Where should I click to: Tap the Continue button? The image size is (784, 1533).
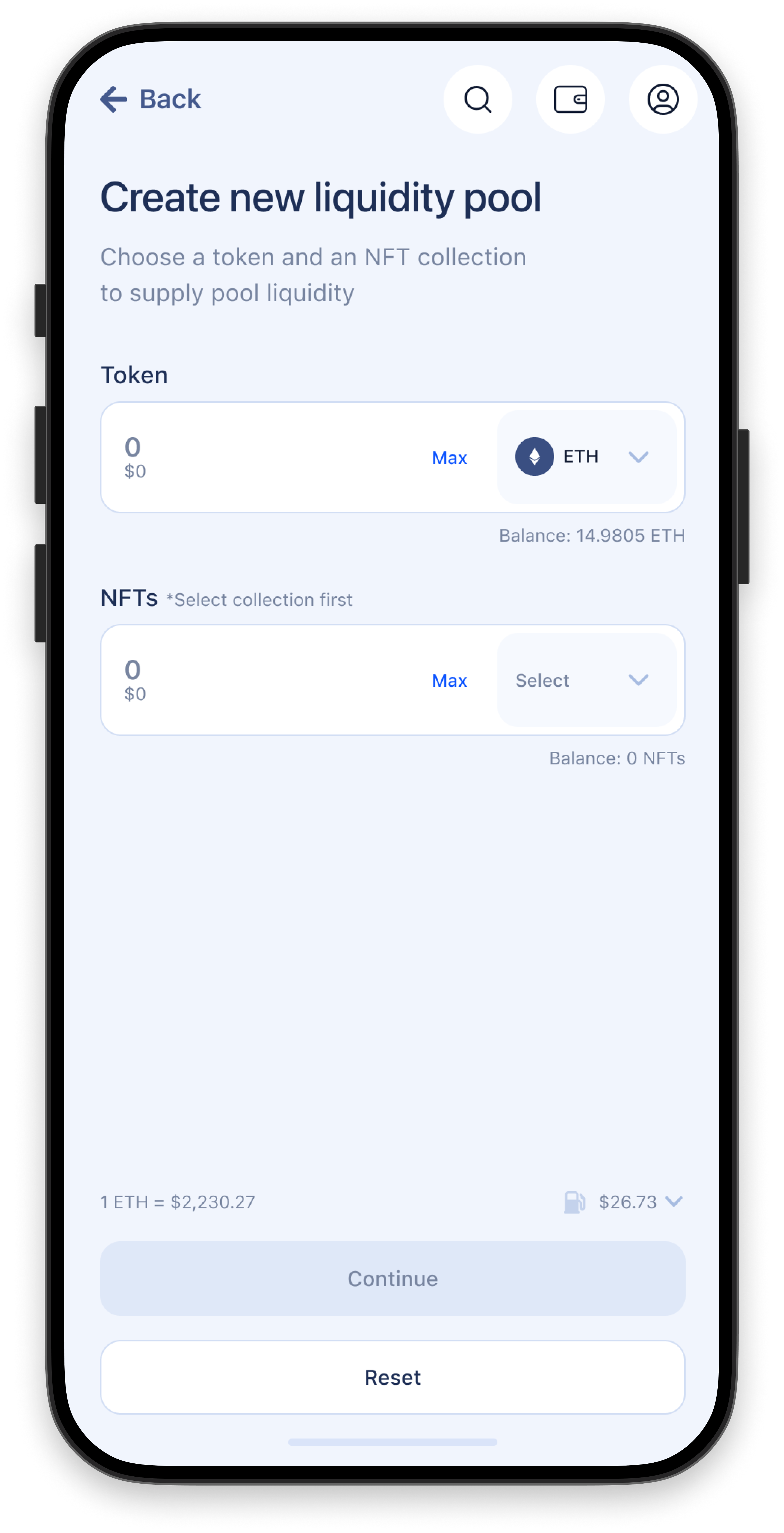pyautogui.click(x=393, y=1278)
